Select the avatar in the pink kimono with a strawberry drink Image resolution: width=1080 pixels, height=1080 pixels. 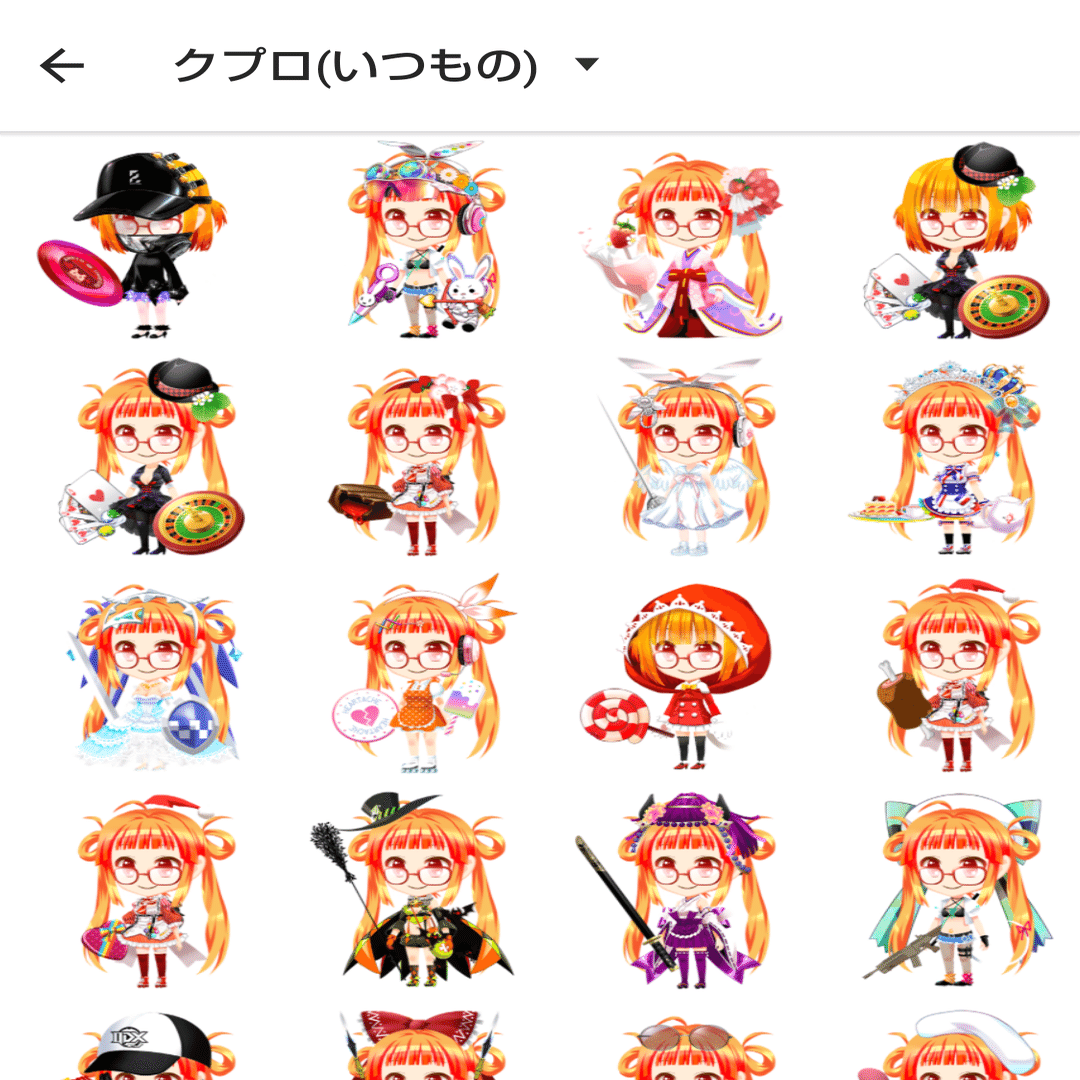coord(690,245)
